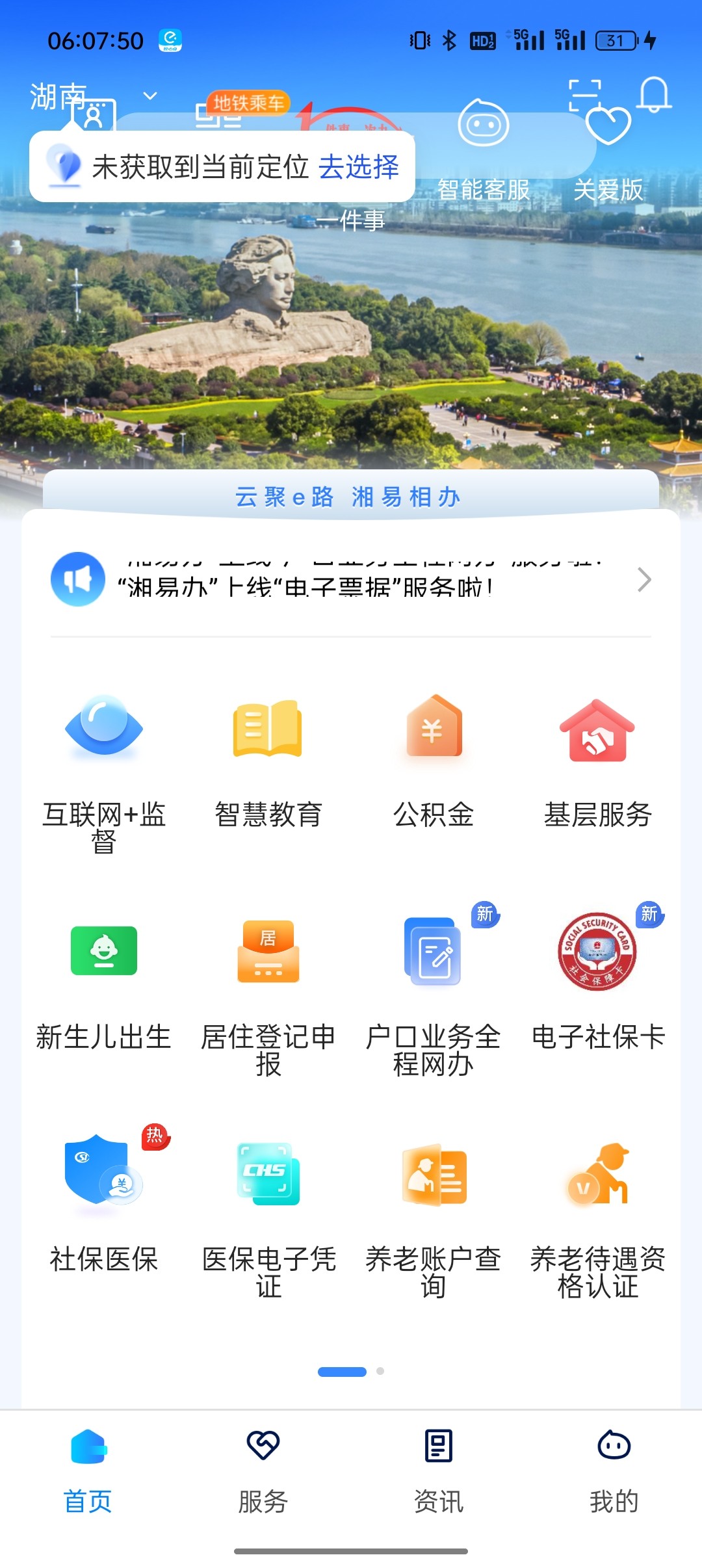This screenshot has height=1568, width=702.
Task: Open 智能客服 smart customer service
Action: [484, 150]
